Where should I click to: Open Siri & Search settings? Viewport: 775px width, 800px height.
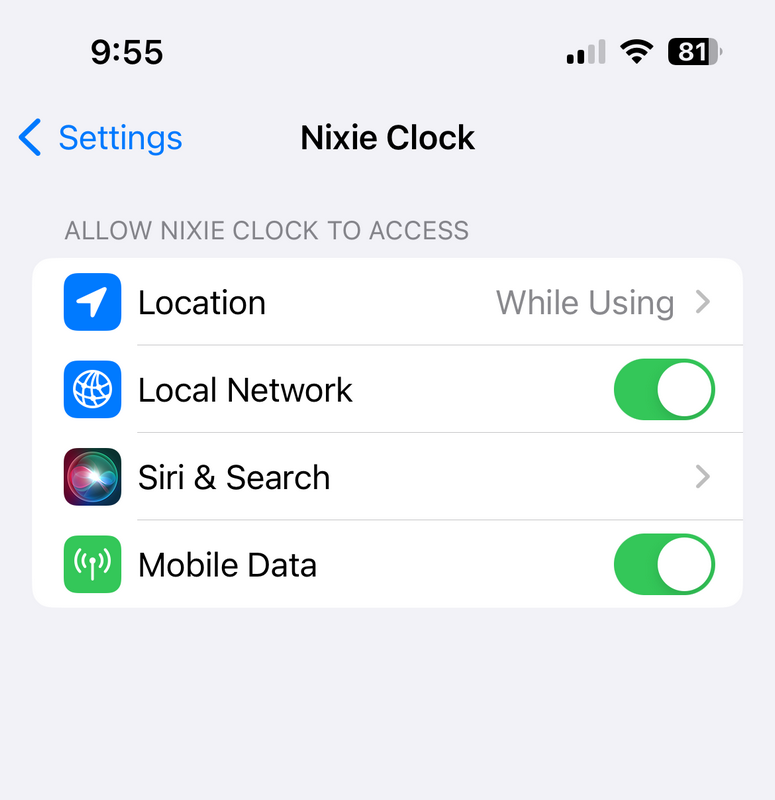(x=388, y=477)
